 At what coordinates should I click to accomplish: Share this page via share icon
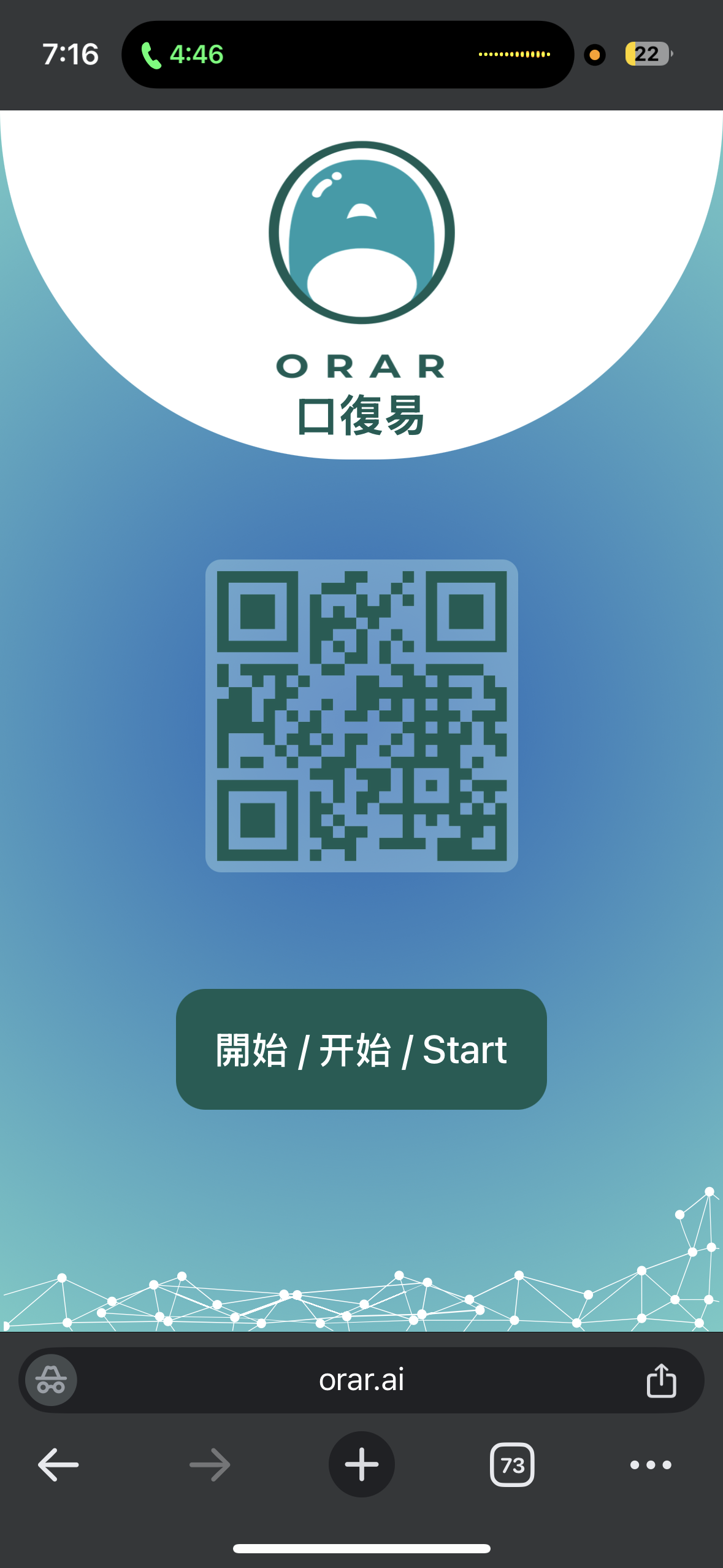(x=661, y=1380)
